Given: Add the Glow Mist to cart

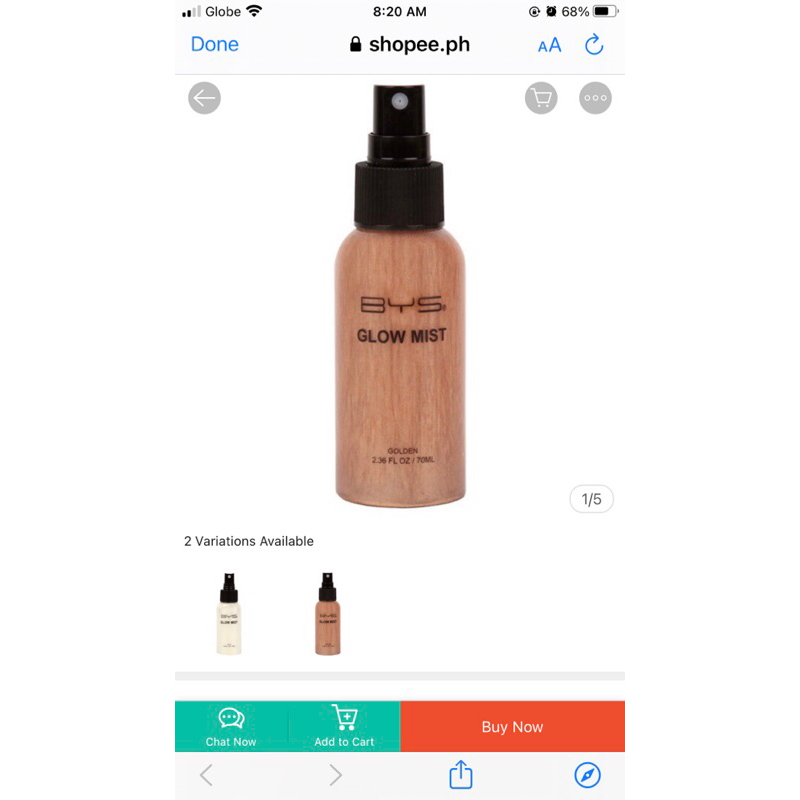Looking at the screenshot, I should 344,727.
